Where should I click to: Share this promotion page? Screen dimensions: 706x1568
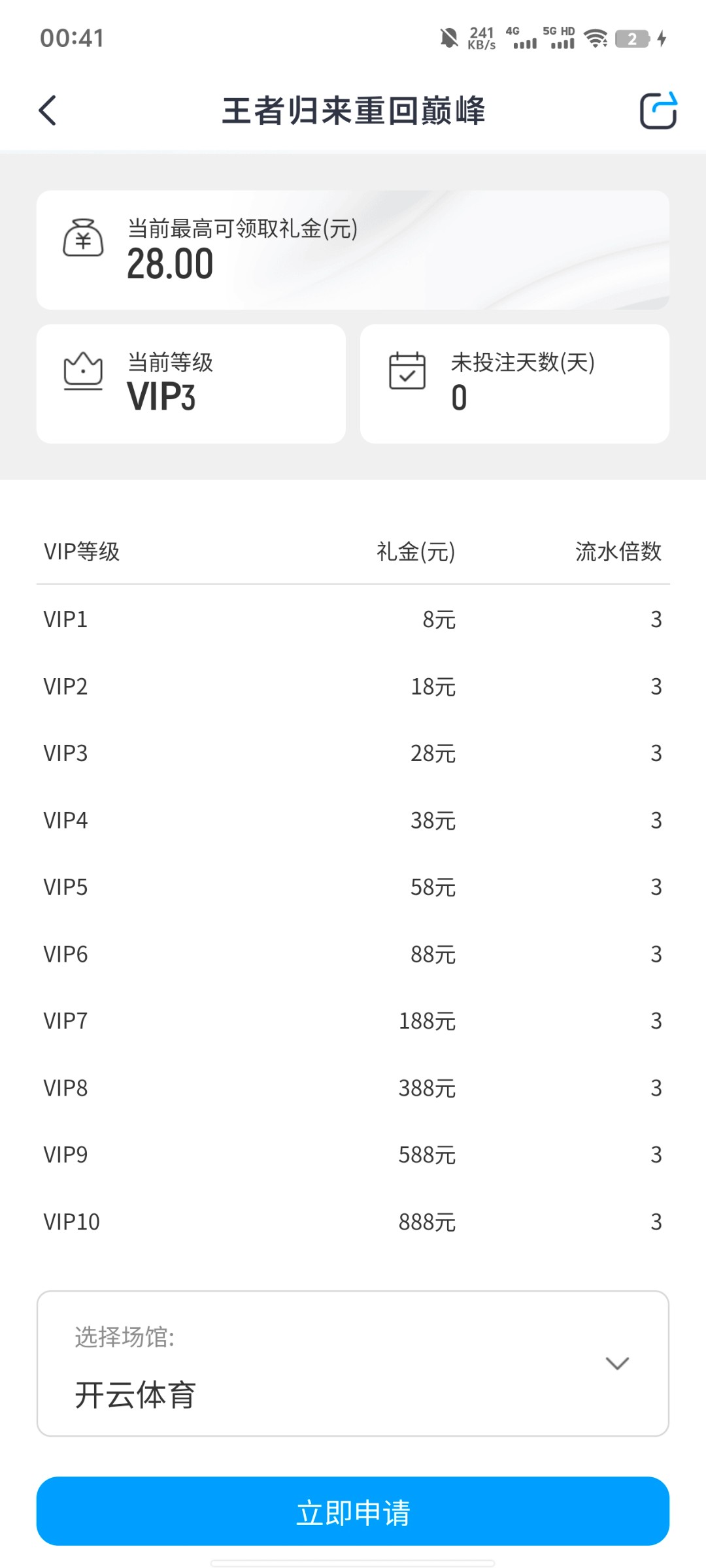coord(658,110)
